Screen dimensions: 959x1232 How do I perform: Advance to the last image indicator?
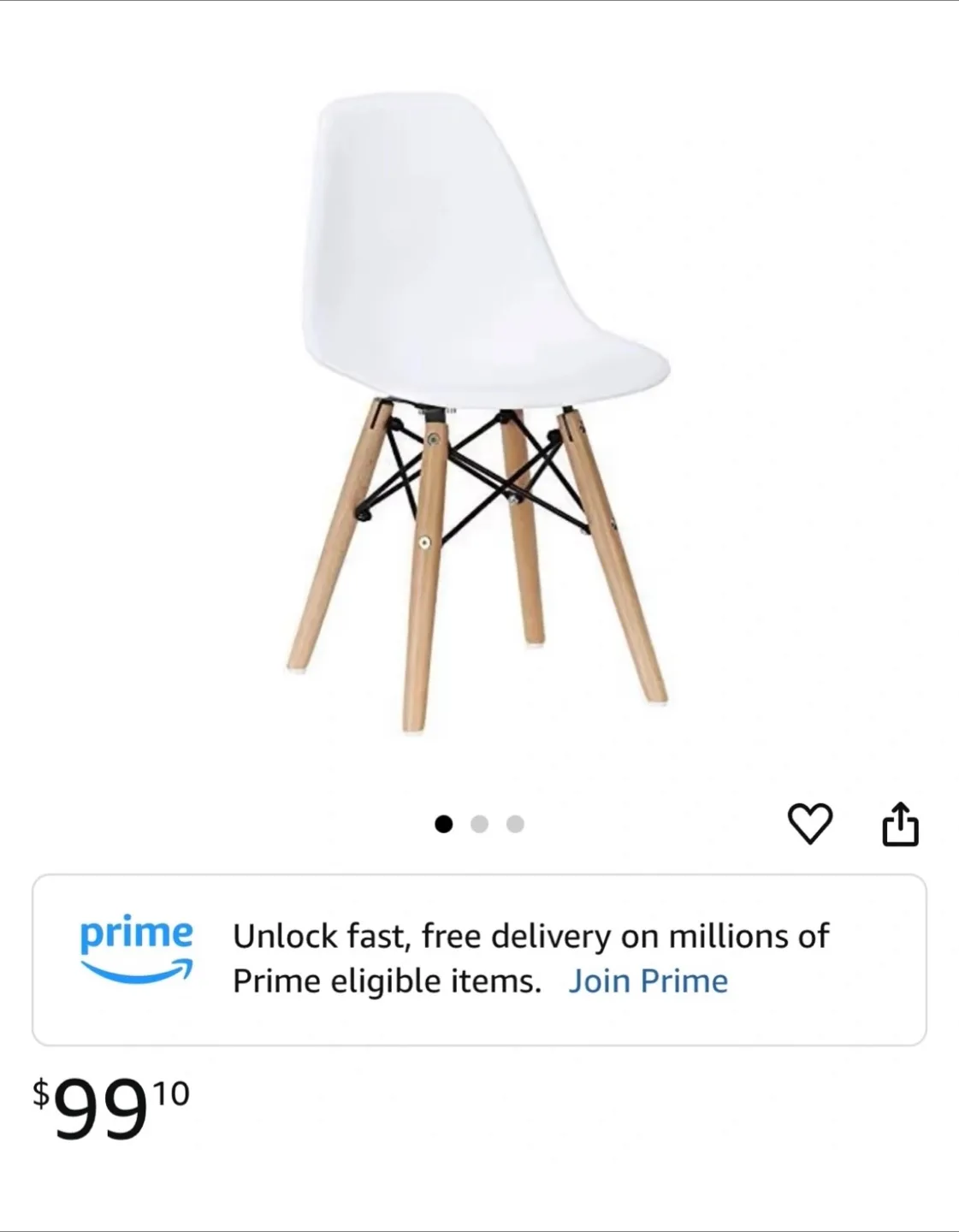click(x=514, y=822)
